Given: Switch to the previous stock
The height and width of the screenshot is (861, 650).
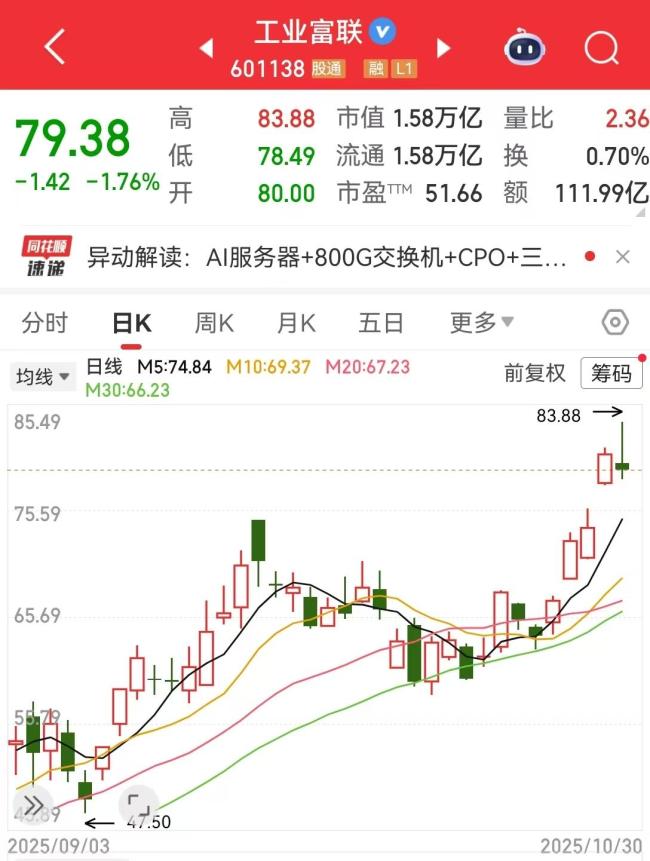Looking at the screenshot, I should point(207,48).
